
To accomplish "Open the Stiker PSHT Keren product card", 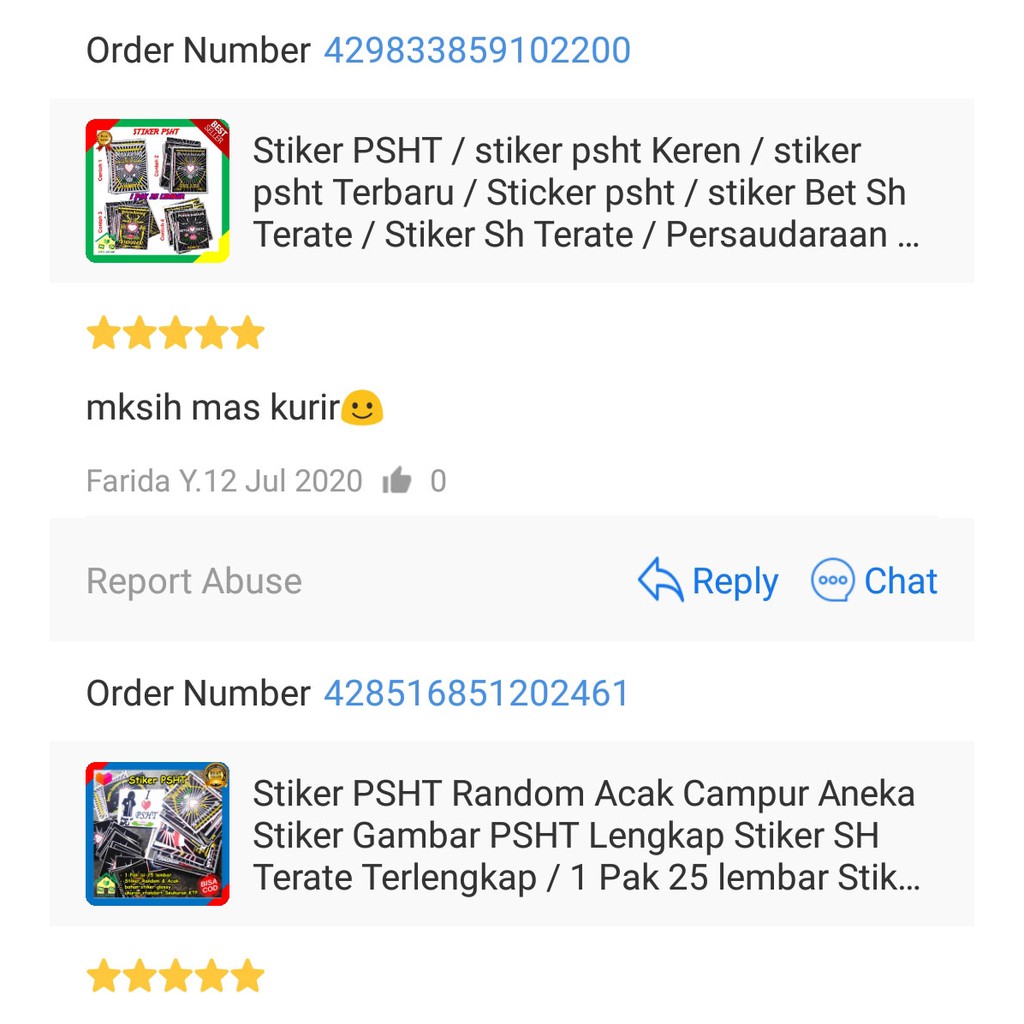I will [512, 191].
